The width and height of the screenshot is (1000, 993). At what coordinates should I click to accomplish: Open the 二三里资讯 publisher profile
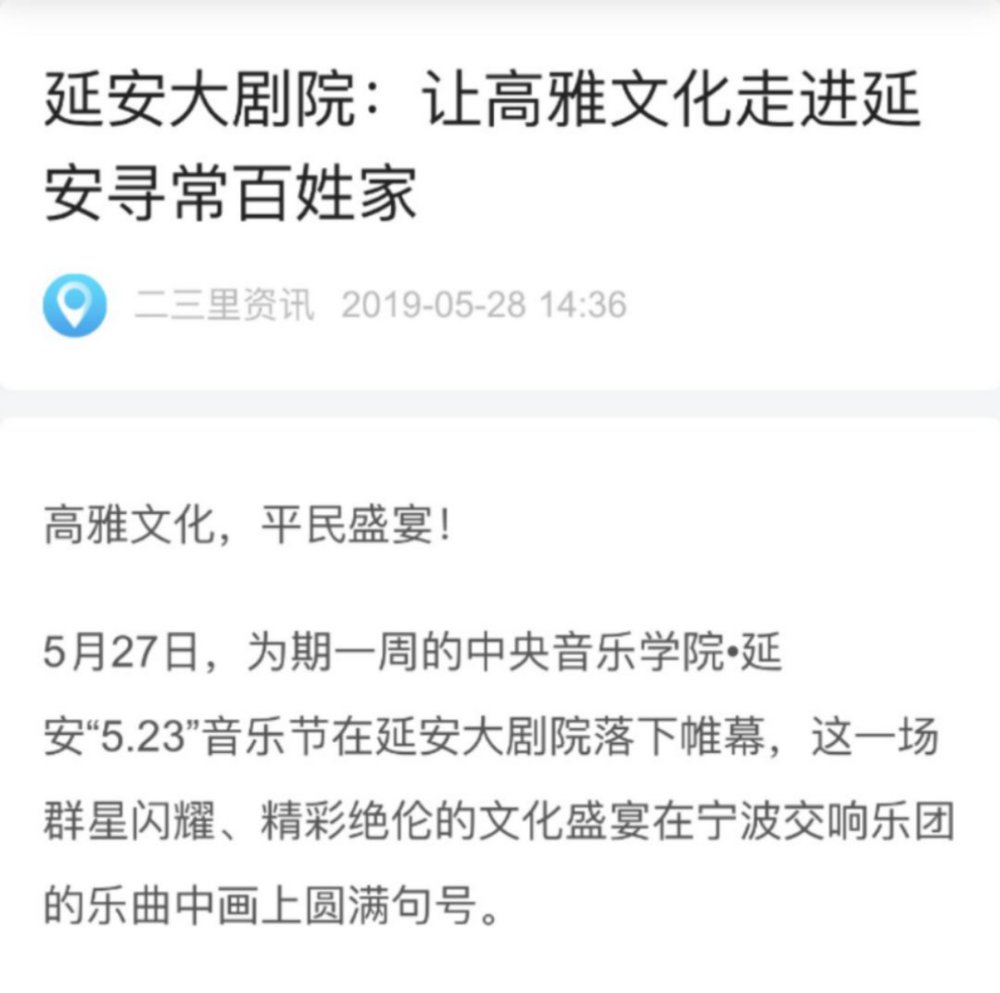coord(223,304)
